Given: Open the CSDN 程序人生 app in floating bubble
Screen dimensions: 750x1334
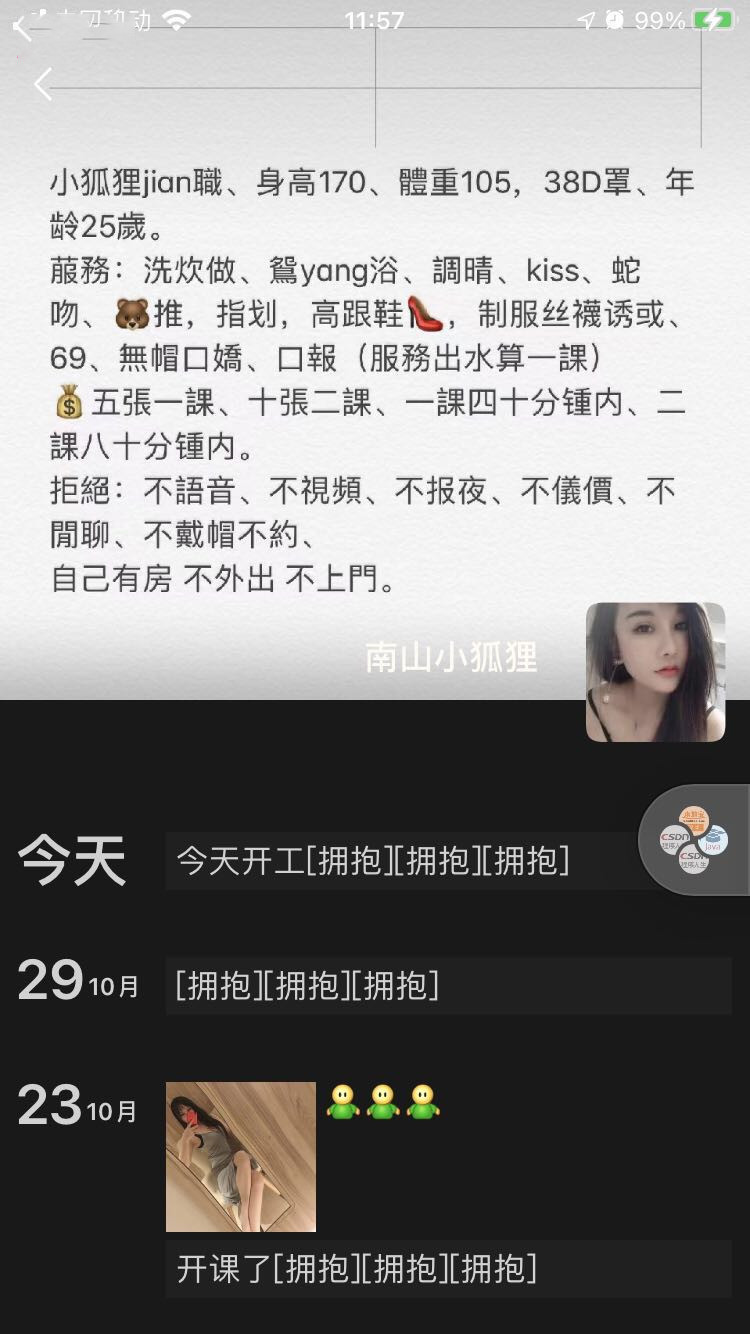Looking at the screenshot, I should point(693,859).
